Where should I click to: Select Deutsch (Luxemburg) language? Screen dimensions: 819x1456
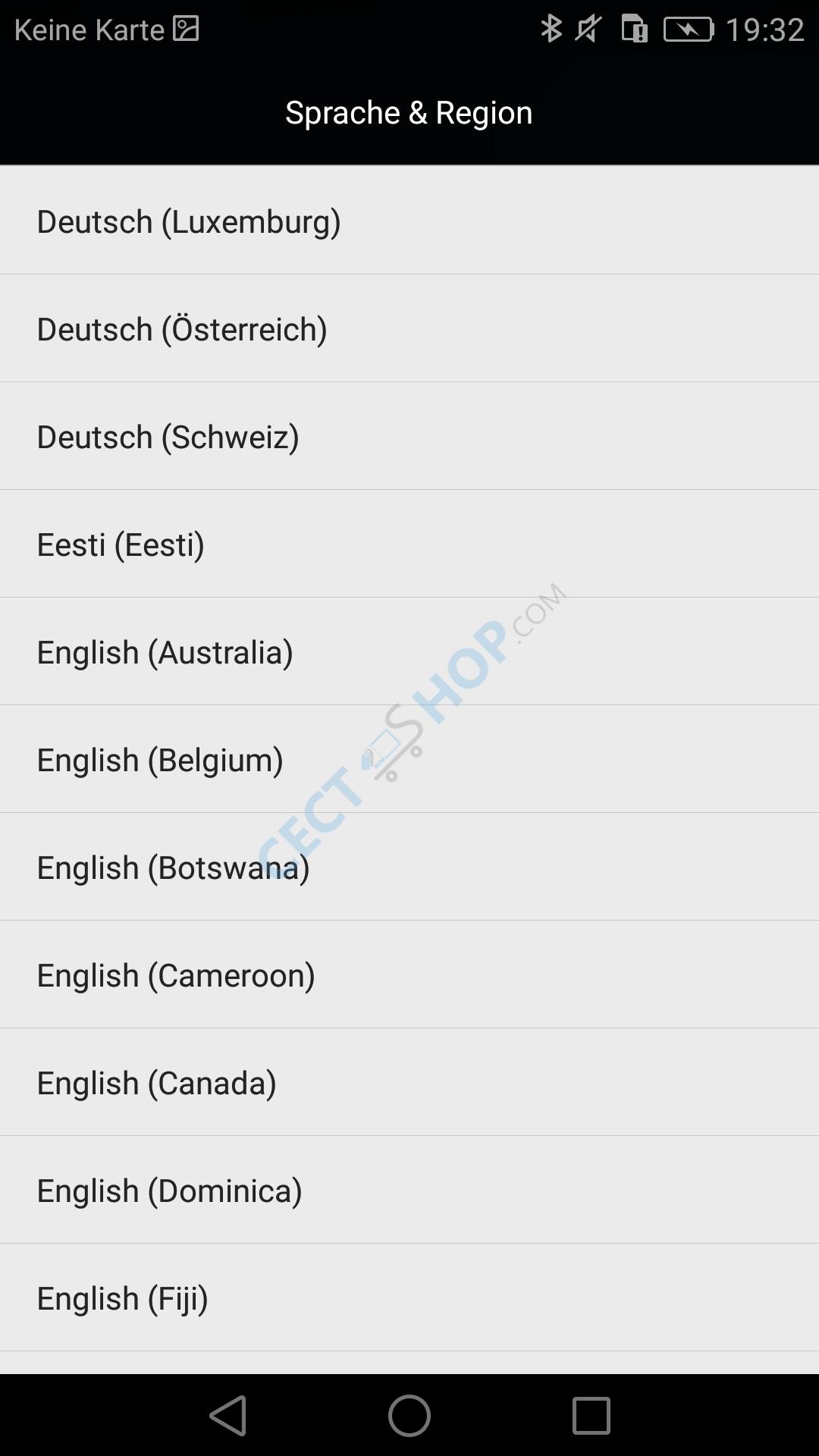(x=409, y=221)
